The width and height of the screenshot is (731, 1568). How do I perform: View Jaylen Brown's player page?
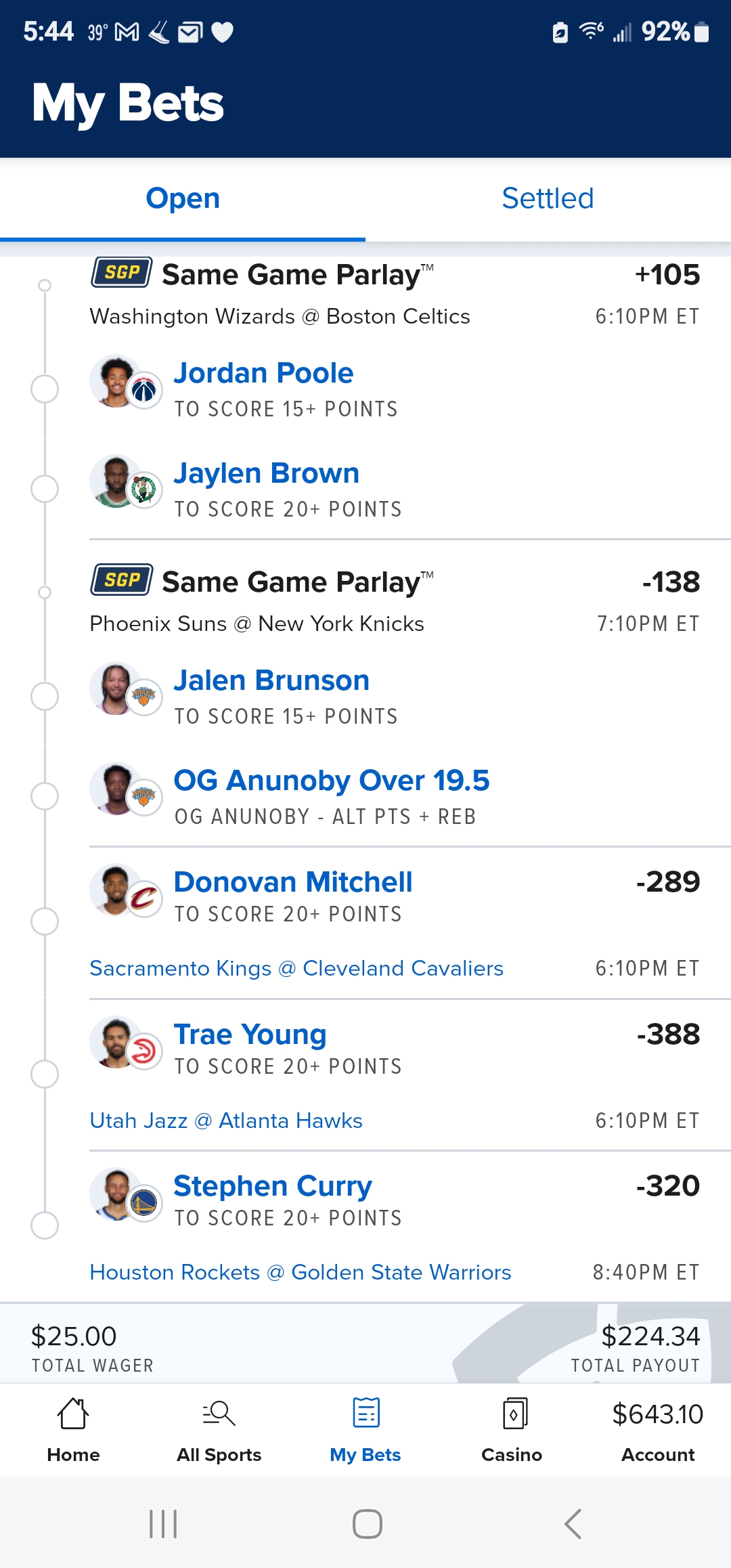(266, 473)
